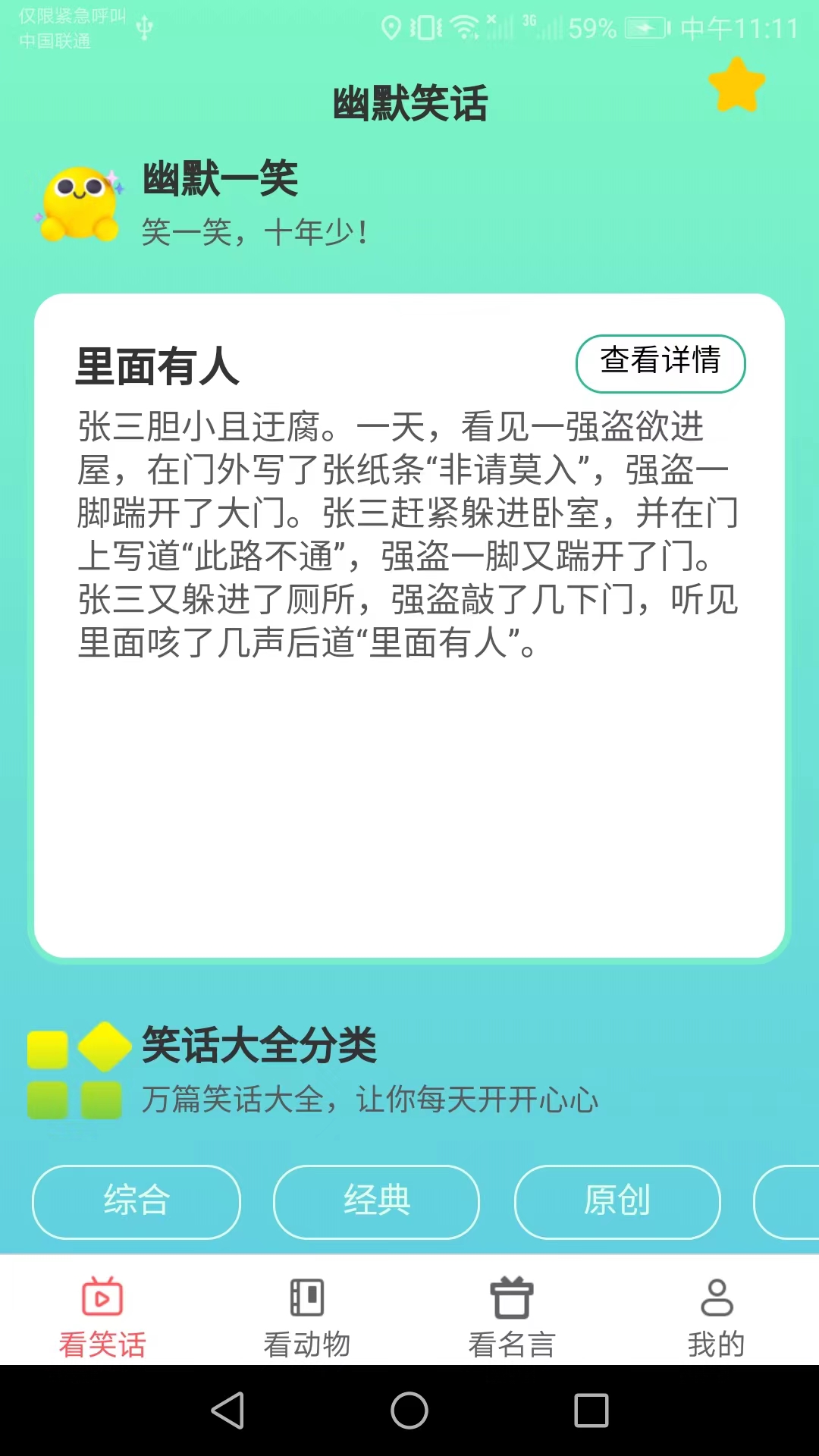The width and height of the screenshot is (819, 1456).
Task: Switch to the 看笑话 tab
Action: pos(102,1317)
